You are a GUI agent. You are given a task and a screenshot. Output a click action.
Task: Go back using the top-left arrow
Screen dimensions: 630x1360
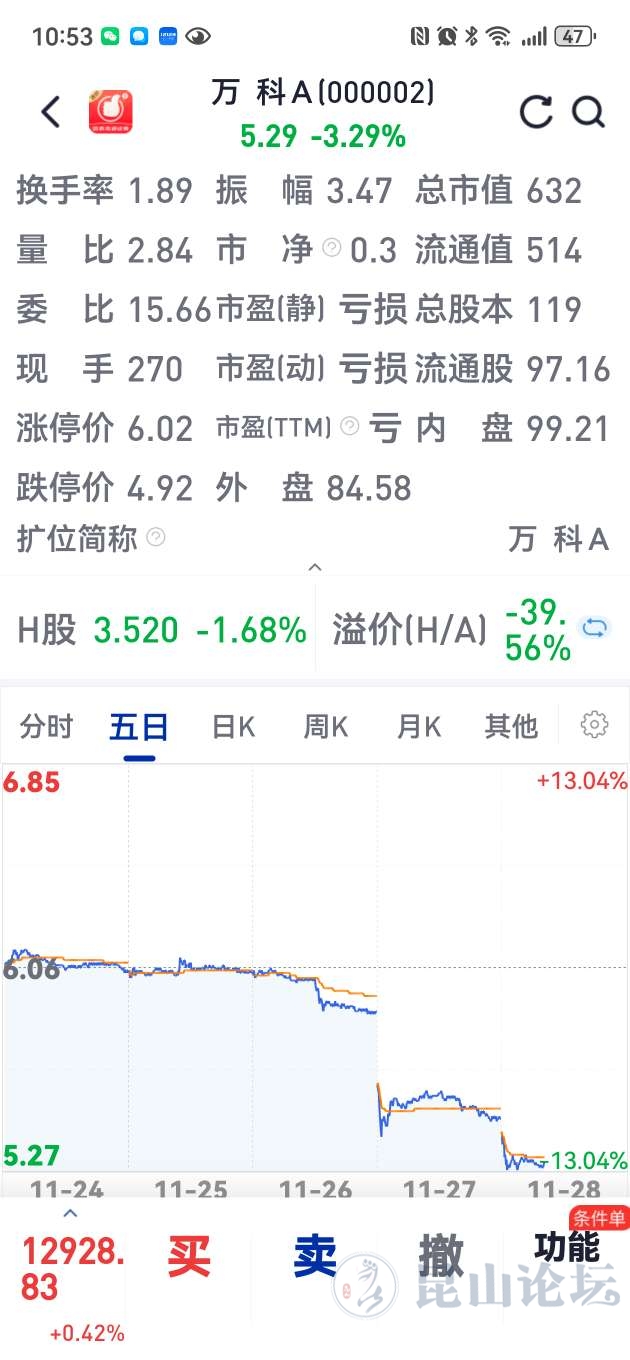(51, 112)
